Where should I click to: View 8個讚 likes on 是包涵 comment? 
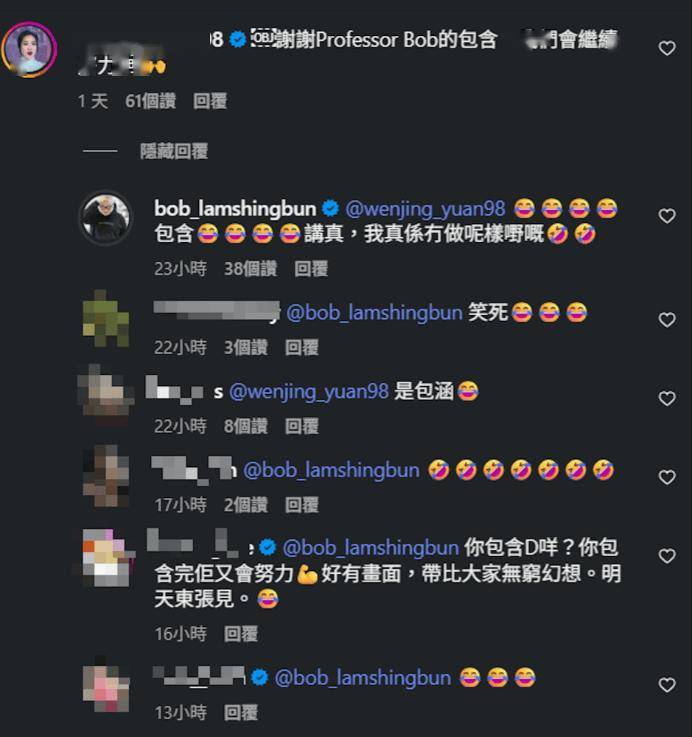[x=245, y=426]
